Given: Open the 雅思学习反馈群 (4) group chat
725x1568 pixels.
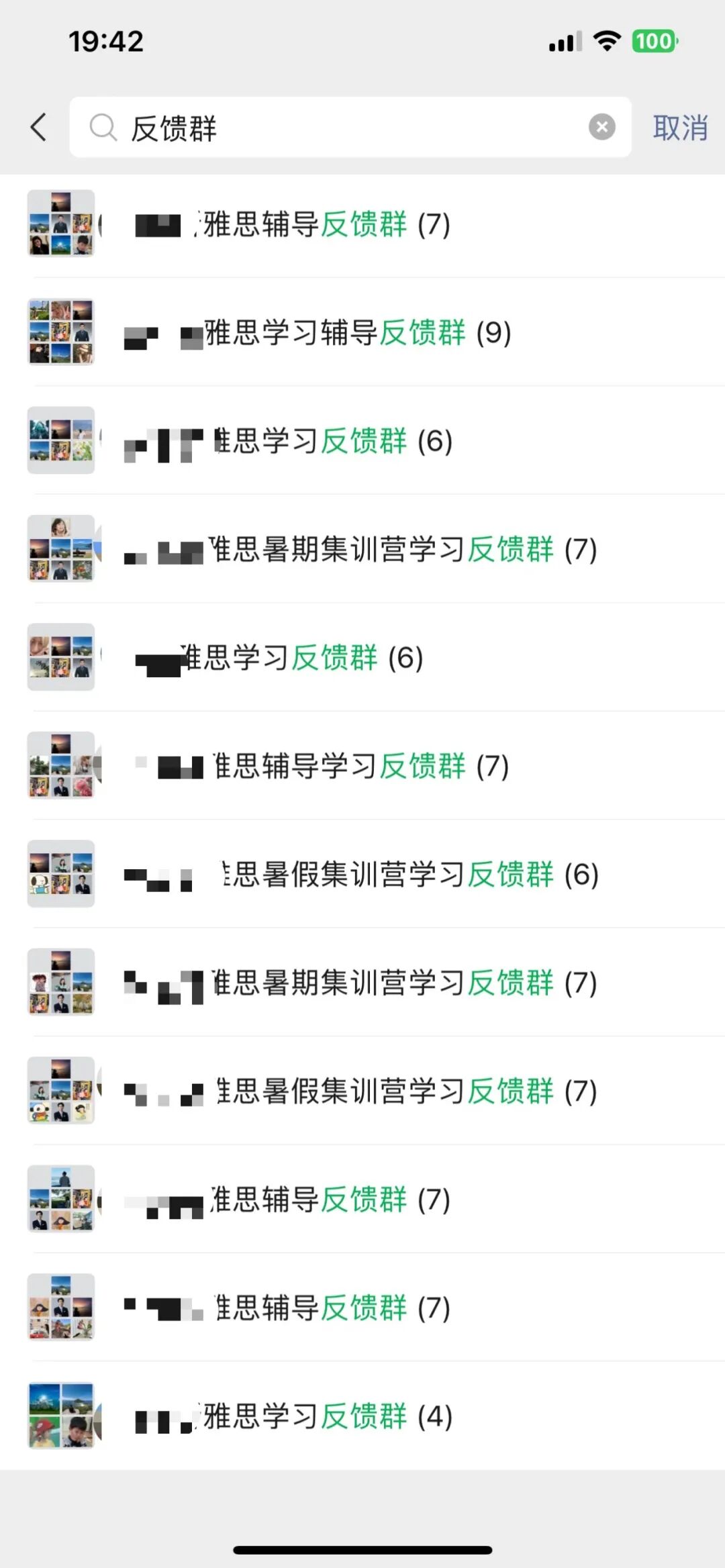Looking at the screenshot, I should point(362,1416).
